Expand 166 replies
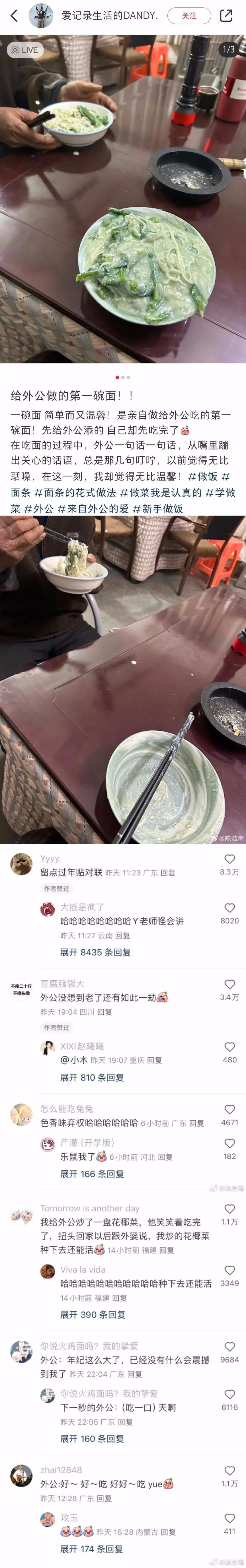 92,1174
